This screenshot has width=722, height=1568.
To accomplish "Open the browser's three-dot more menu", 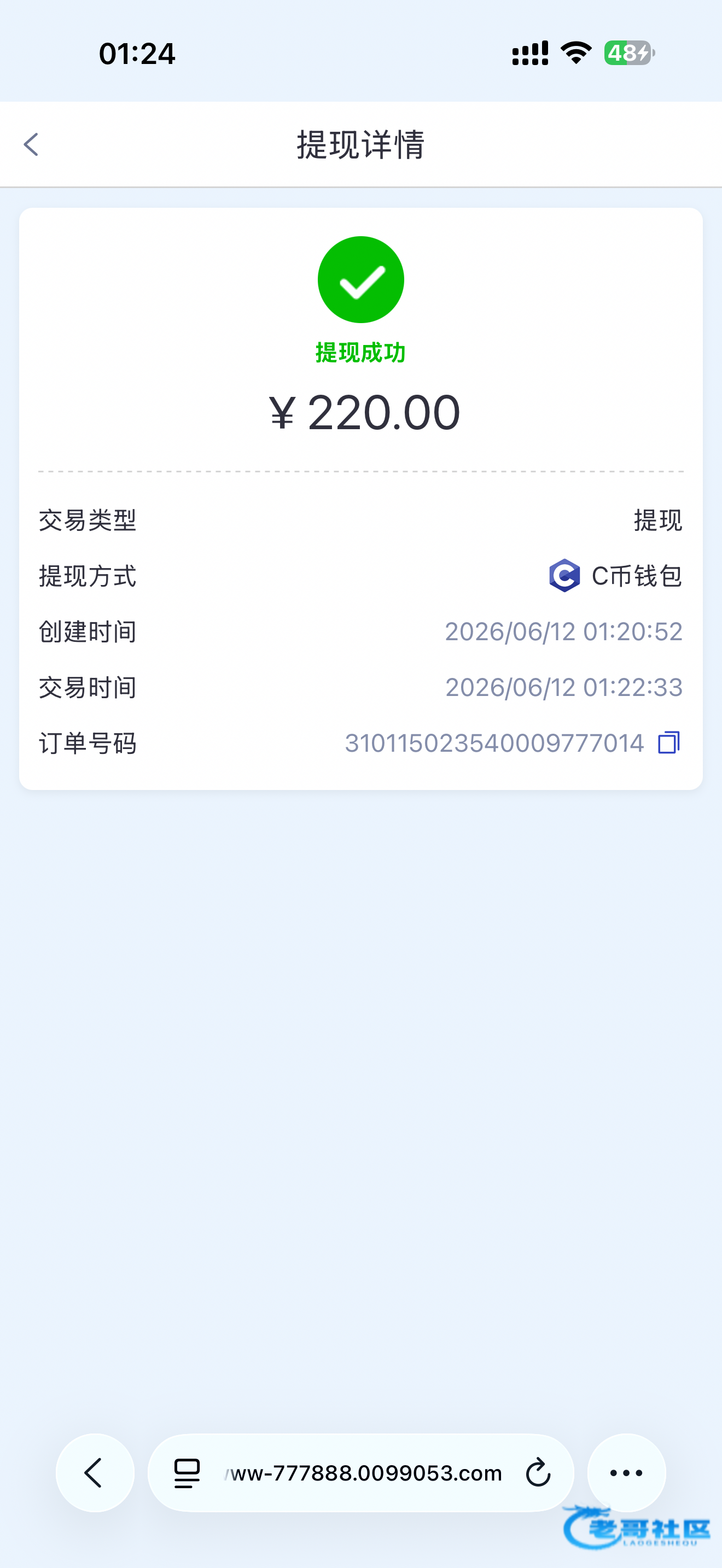I will pyautogui.click(x=626, y=1473).
